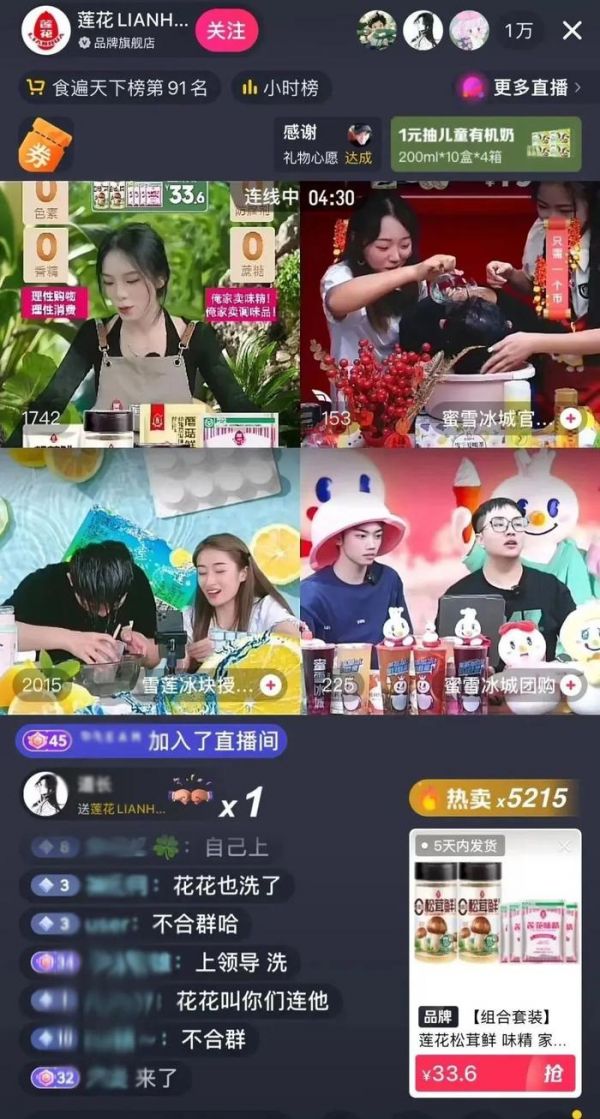Open 食遍天下榜第91名 ranking
Image resolution: width=600 pixels, height=1119 pixels.
pyautogui.click(x=118, y=88)
